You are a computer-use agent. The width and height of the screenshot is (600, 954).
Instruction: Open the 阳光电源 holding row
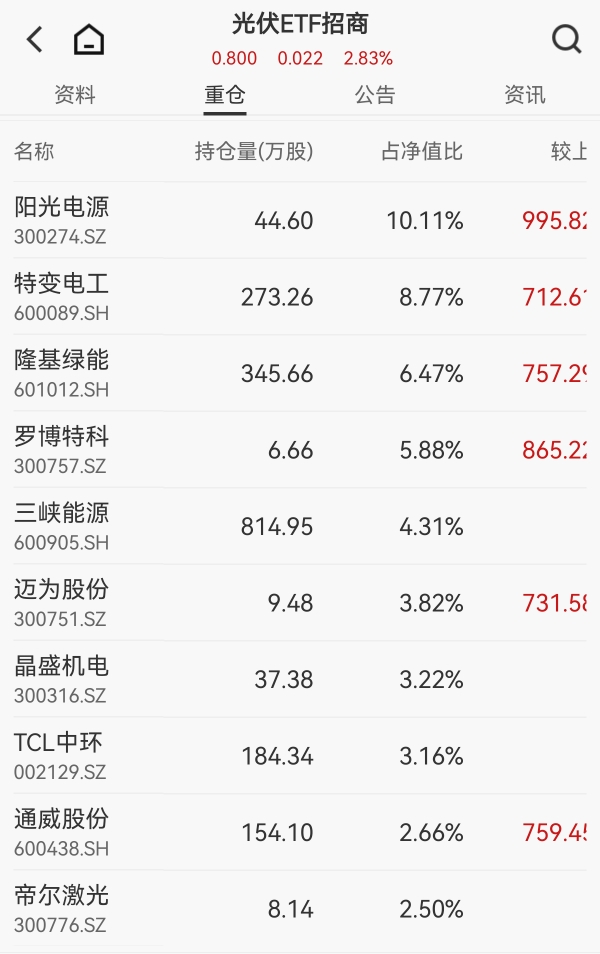300,220
